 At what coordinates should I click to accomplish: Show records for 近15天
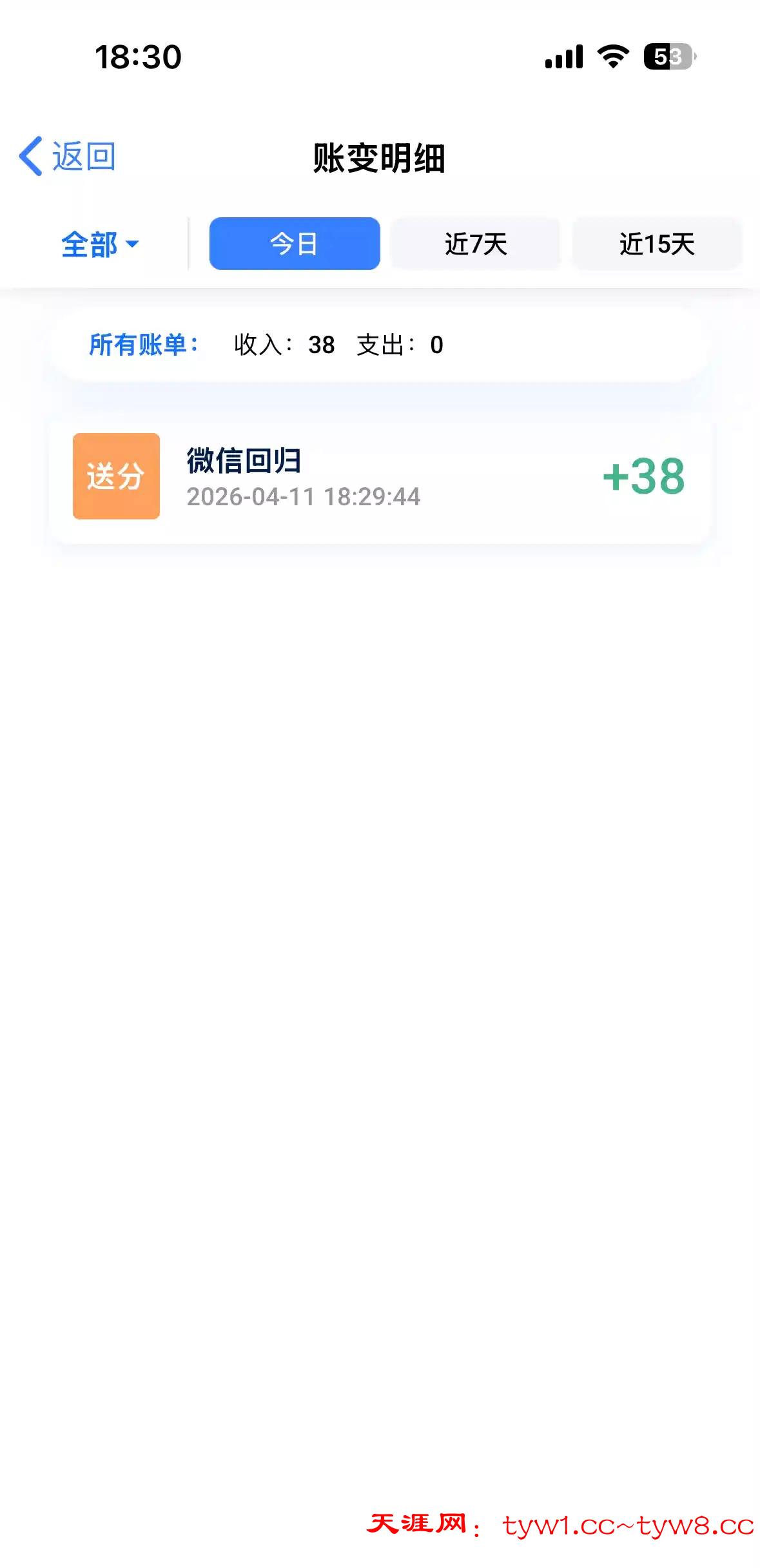click(657, 244)
